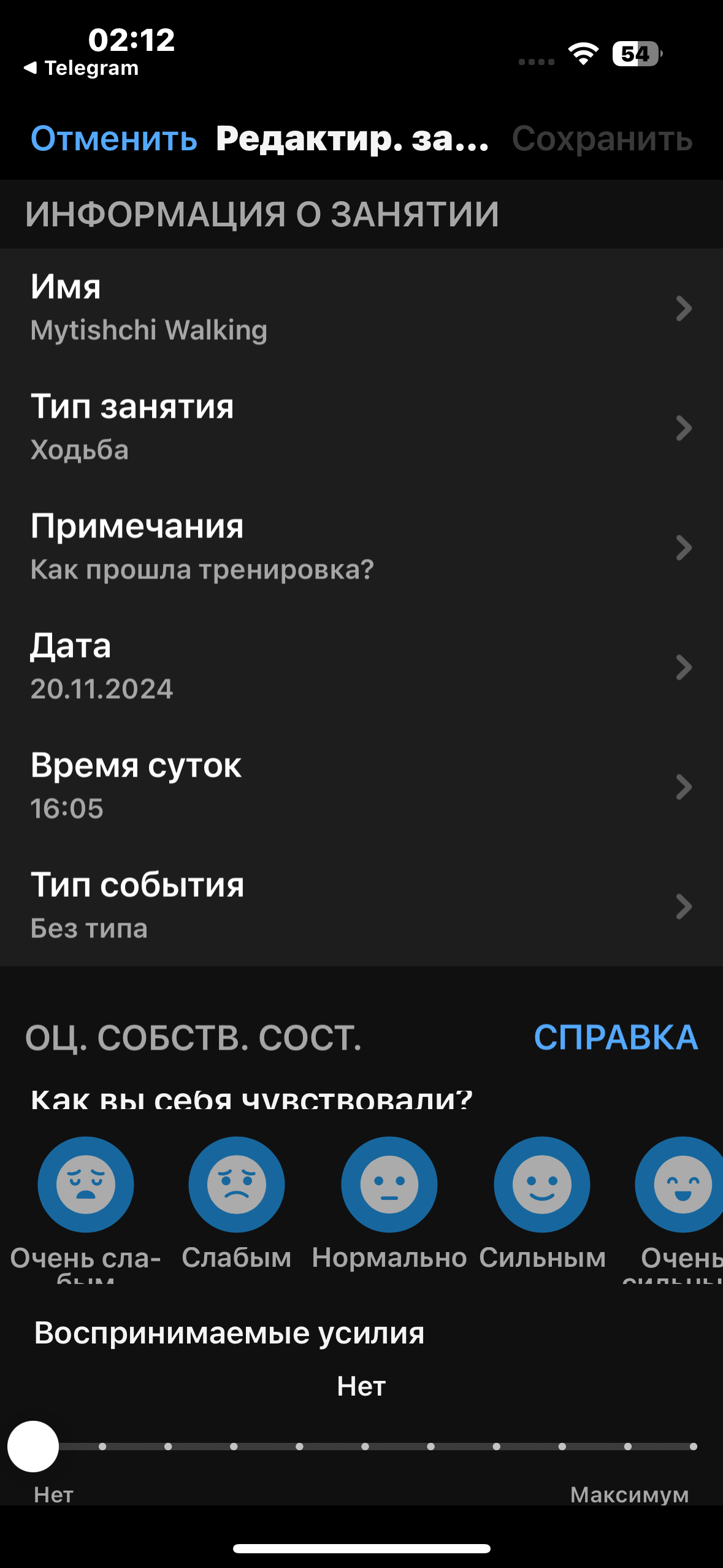The image size is (723, 1568).
Task: Select the Сильным feeling face
Action: pyautogui.click(x=542, y=1184)
